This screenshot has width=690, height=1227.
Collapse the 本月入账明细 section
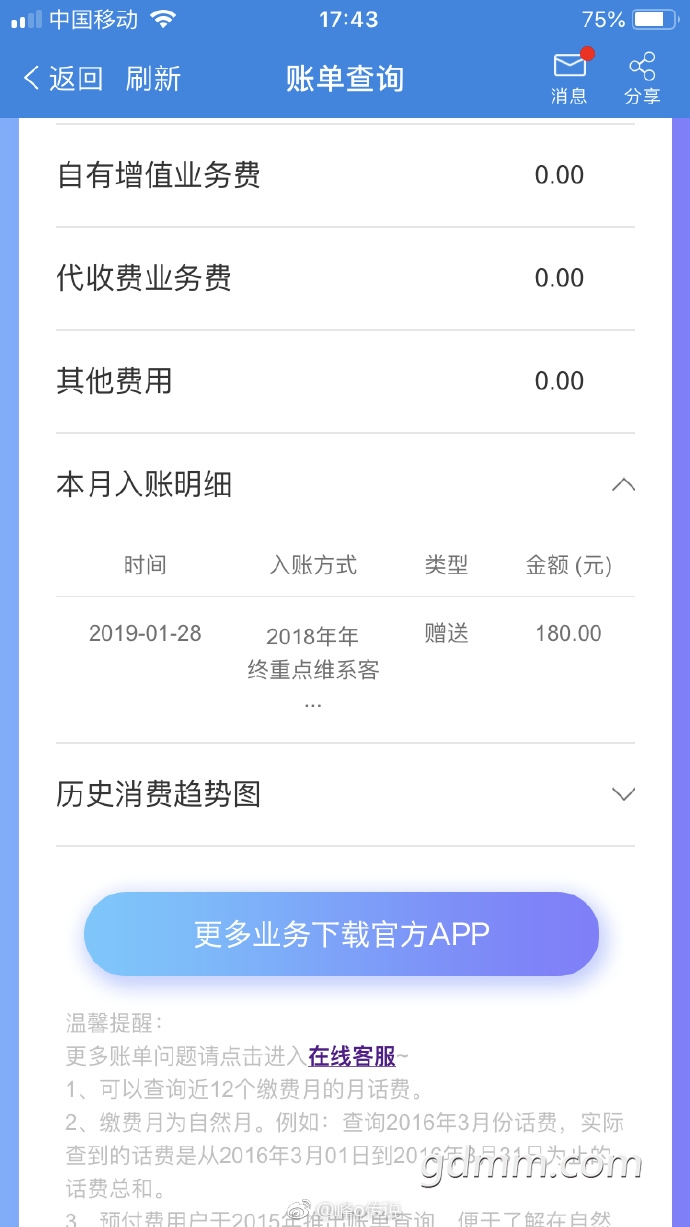point(622,485)
